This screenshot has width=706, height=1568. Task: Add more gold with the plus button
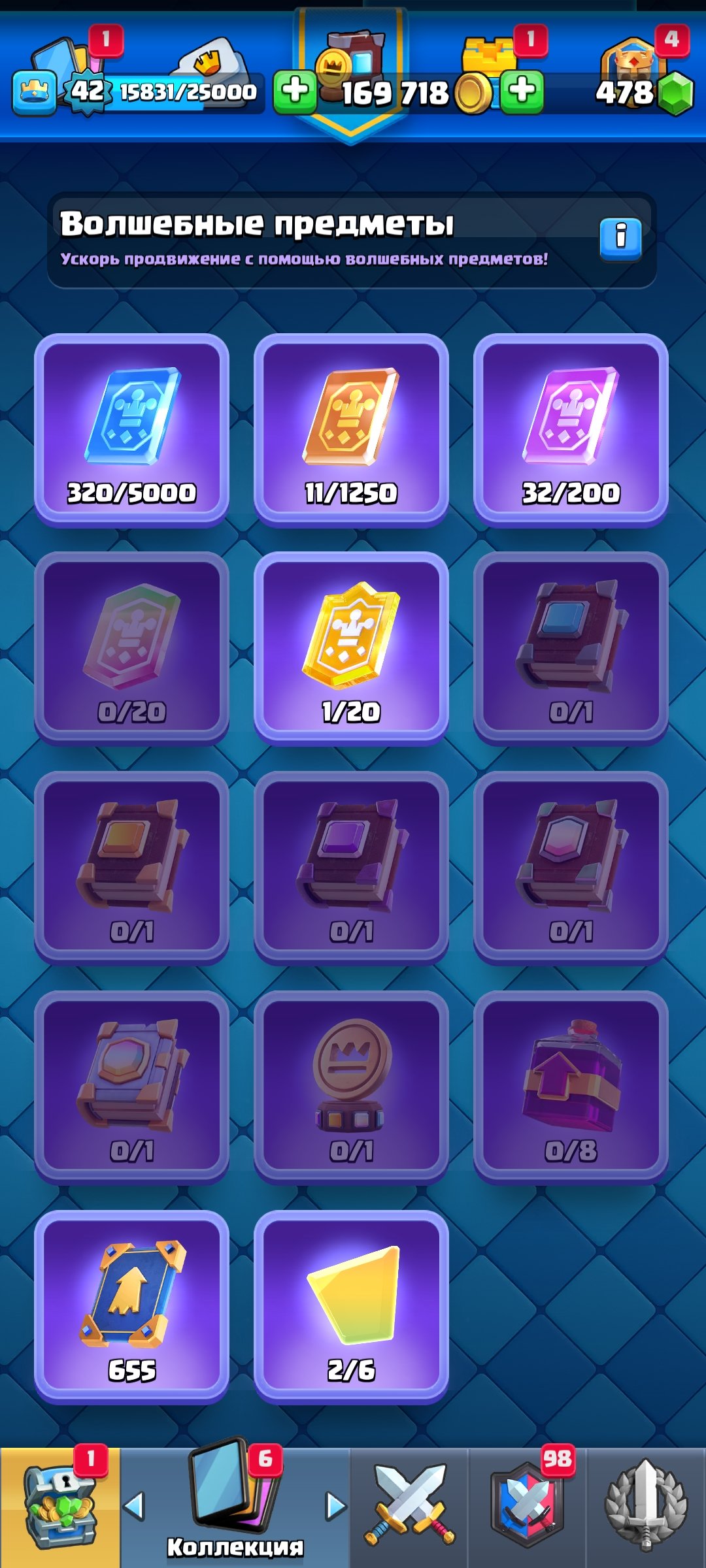click(x=295, y=90)
